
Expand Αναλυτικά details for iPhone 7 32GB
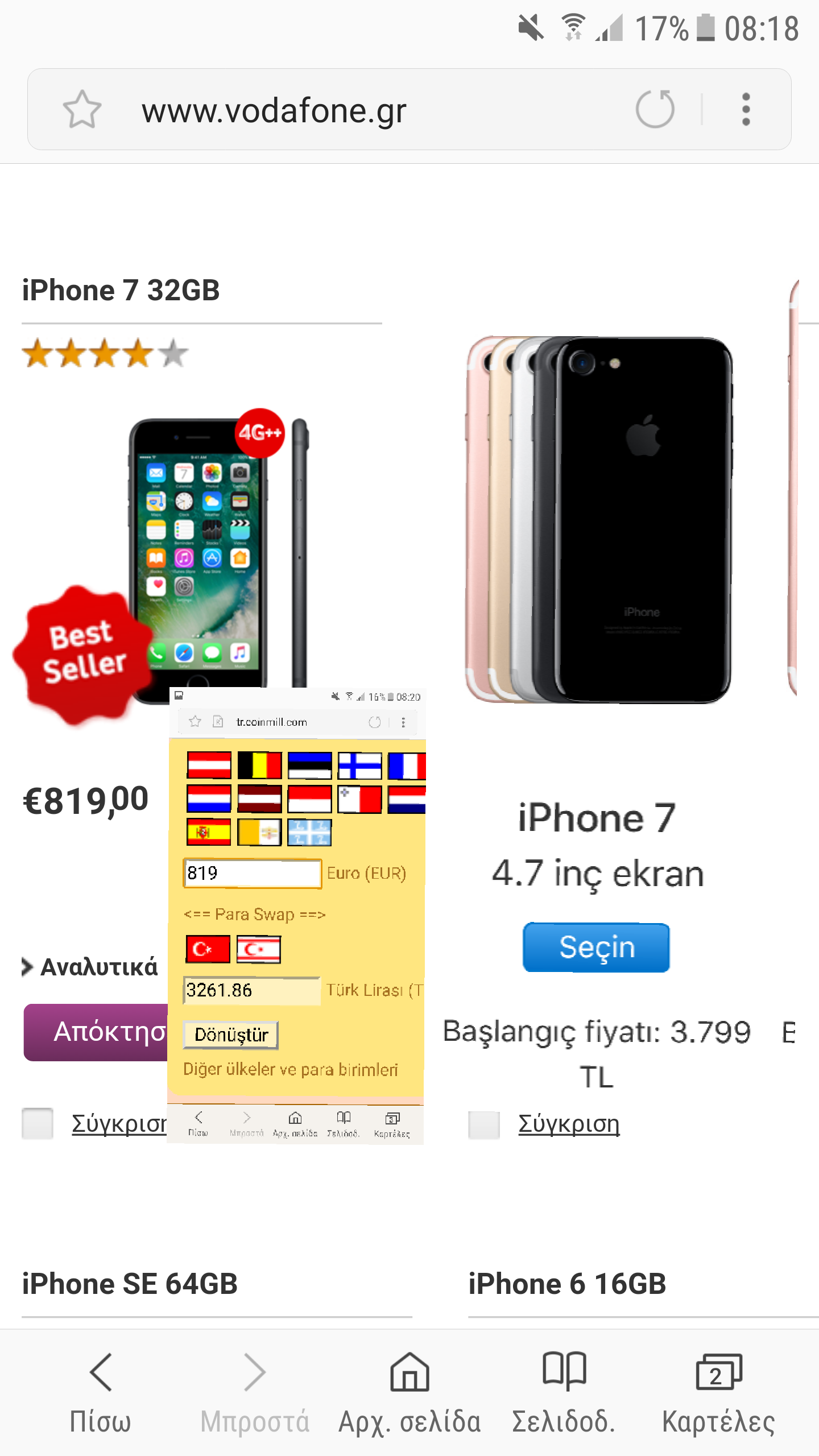91,967
